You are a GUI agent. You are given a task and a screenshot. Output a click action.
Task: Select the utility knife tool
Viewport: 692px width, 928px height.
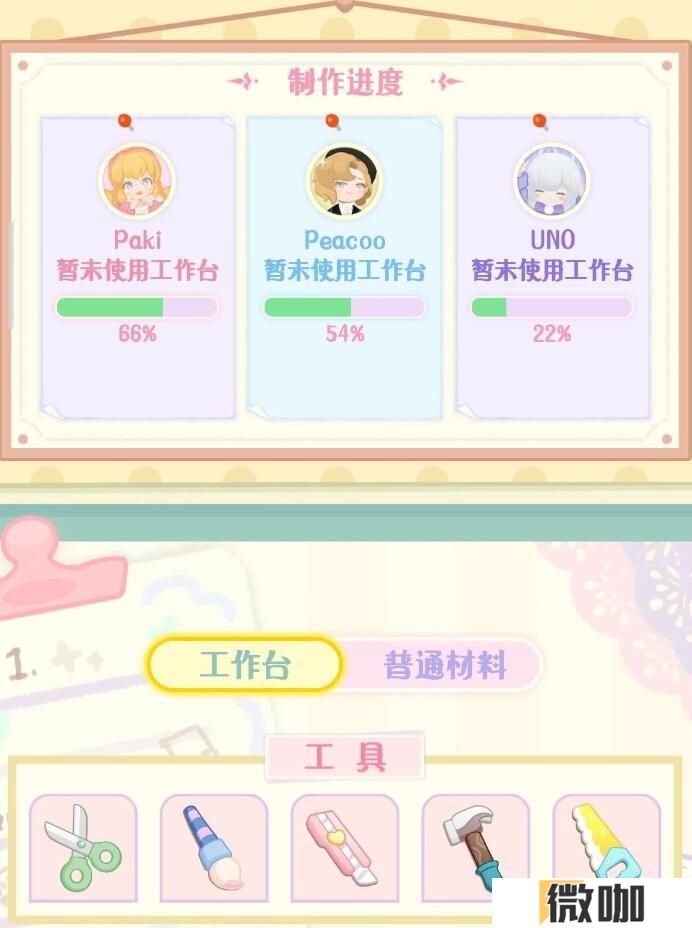(x=345, y=849)
